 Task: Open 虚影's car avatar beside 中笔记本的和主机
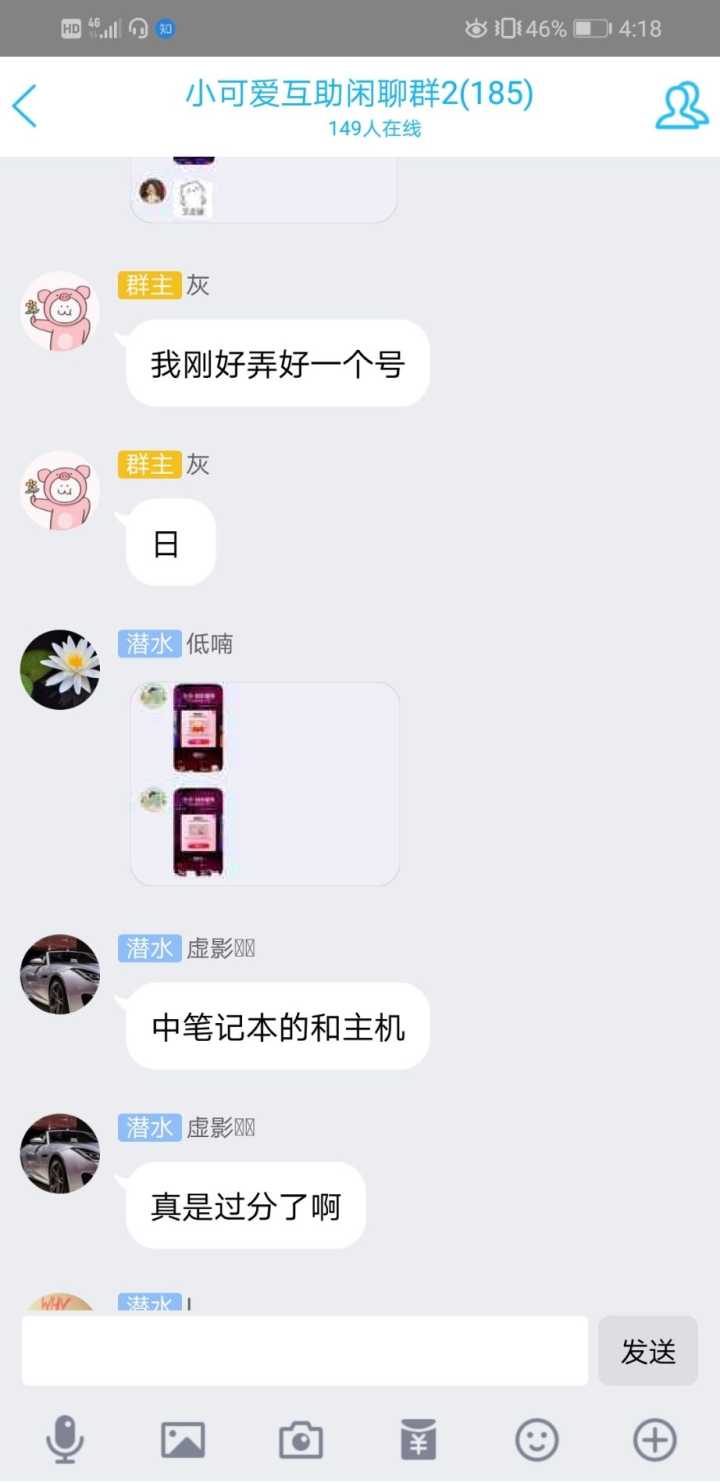(60, 974)
